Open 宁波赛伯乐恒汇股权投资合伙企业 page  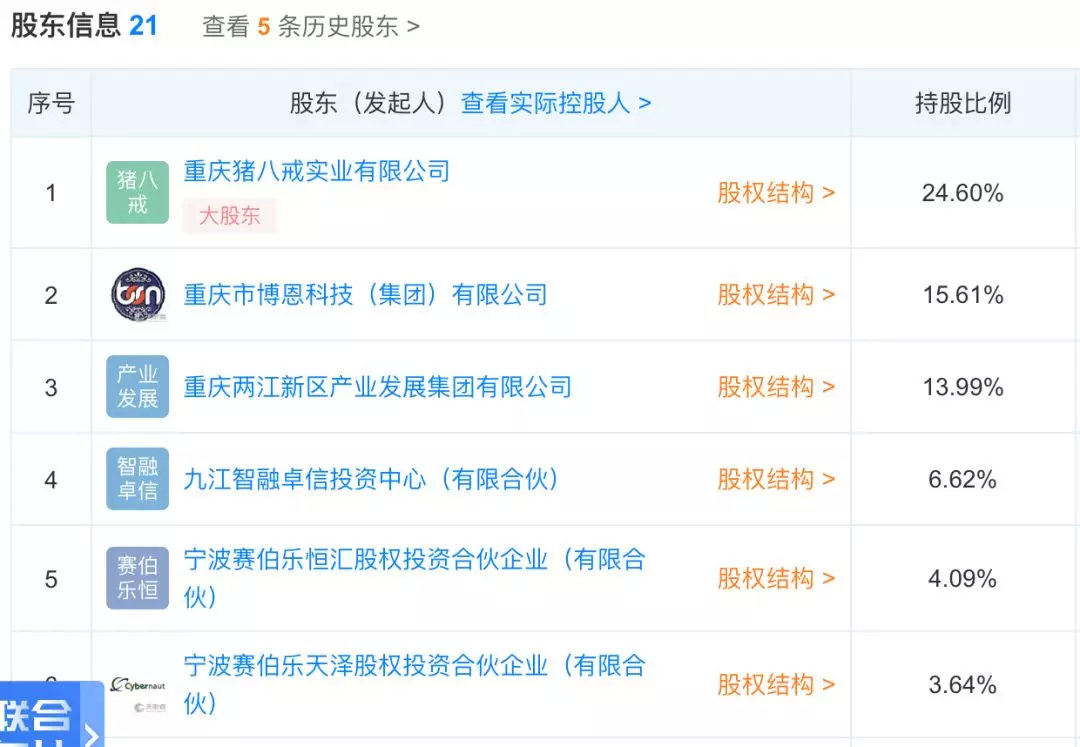[414, 560]
